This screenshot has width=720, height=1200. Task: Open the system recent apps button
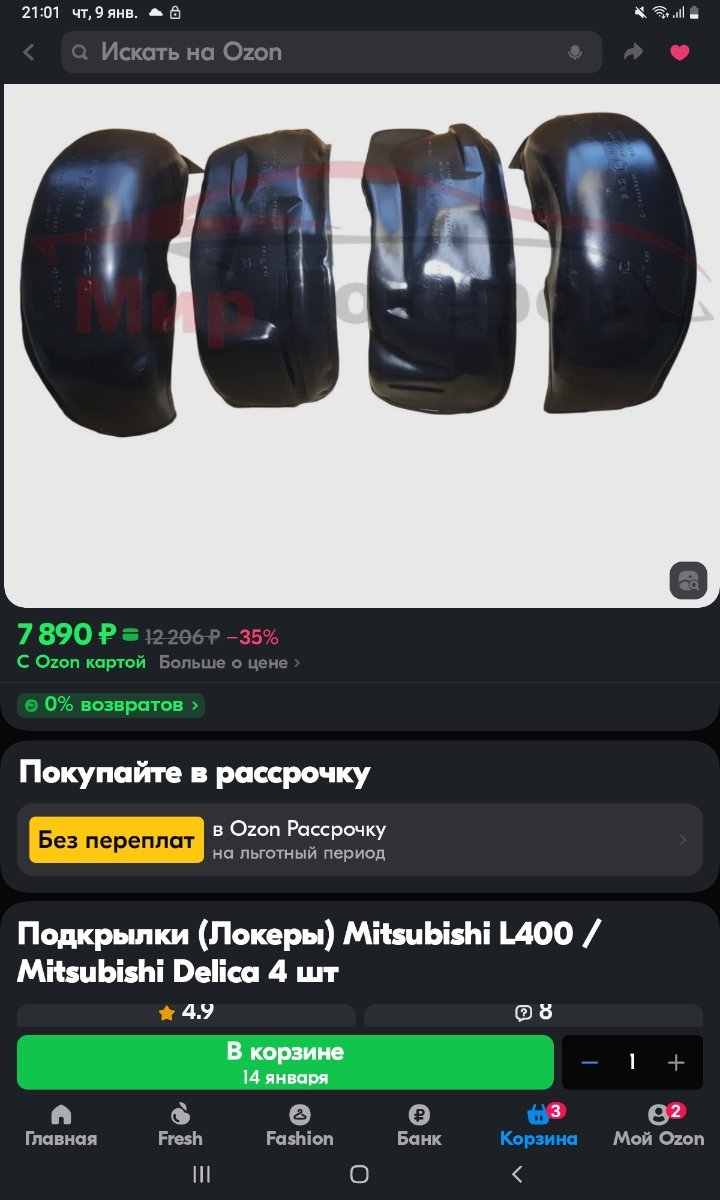tap(201, 1174)
